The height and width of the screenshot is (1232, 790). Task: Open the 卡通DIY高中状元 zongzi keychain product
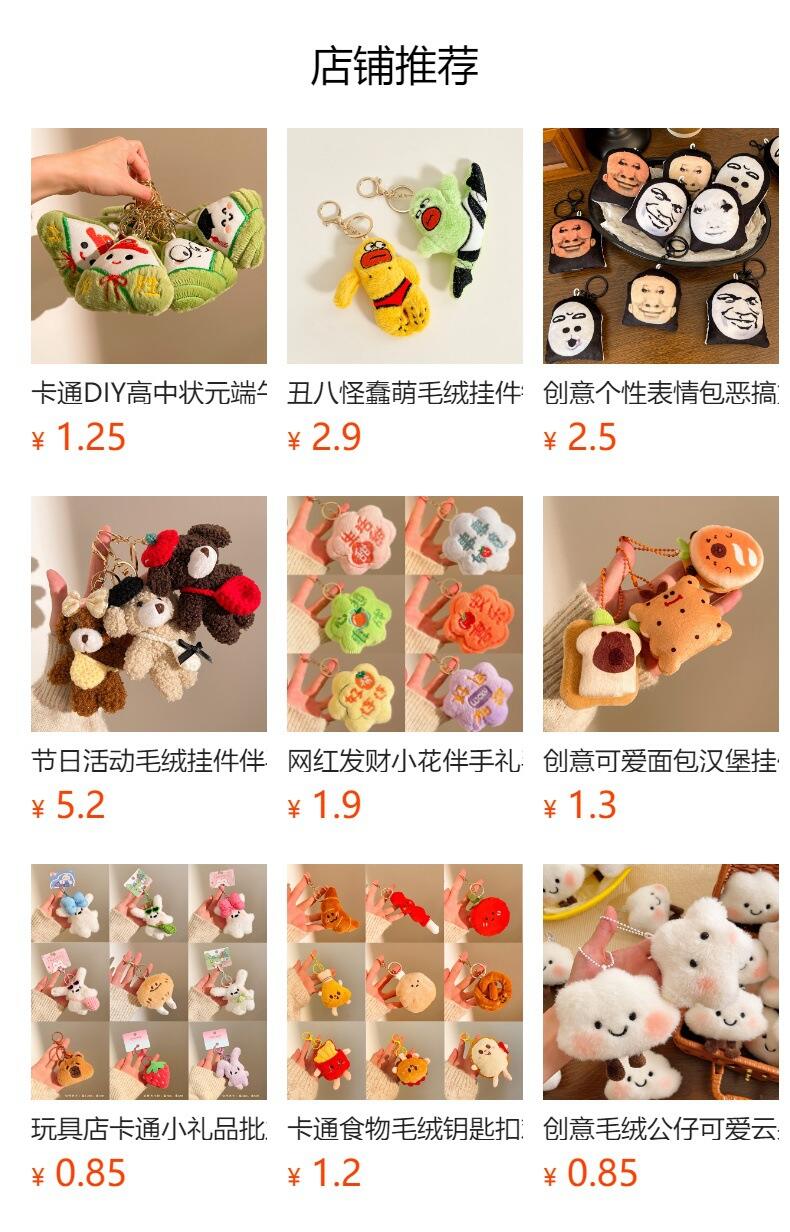pos(148,246)
